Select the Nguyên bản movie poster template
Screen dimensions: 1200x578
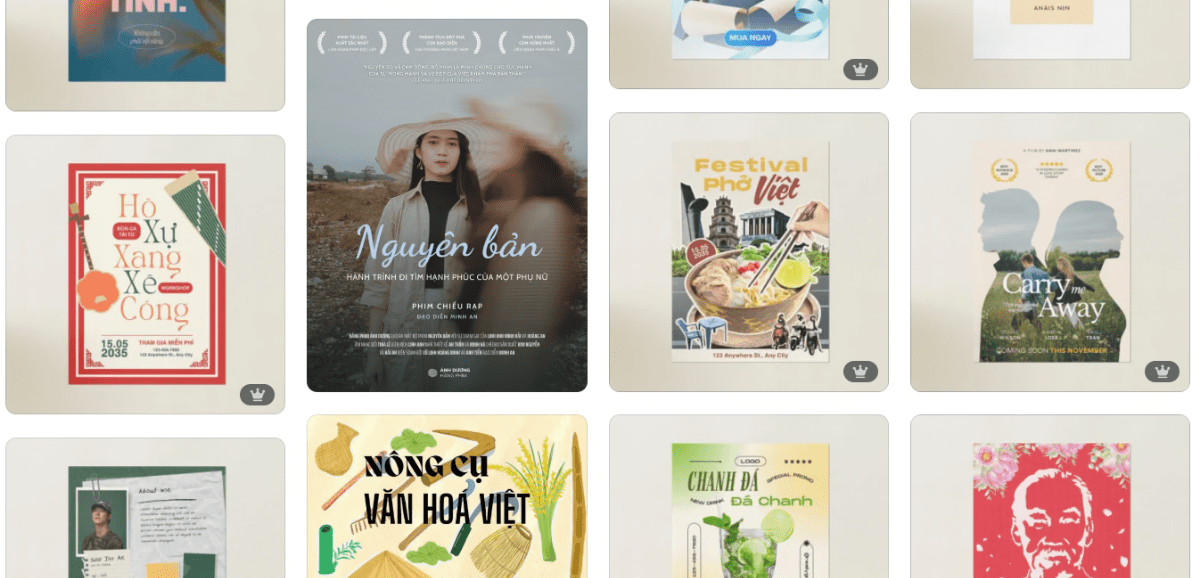(447, 205)
